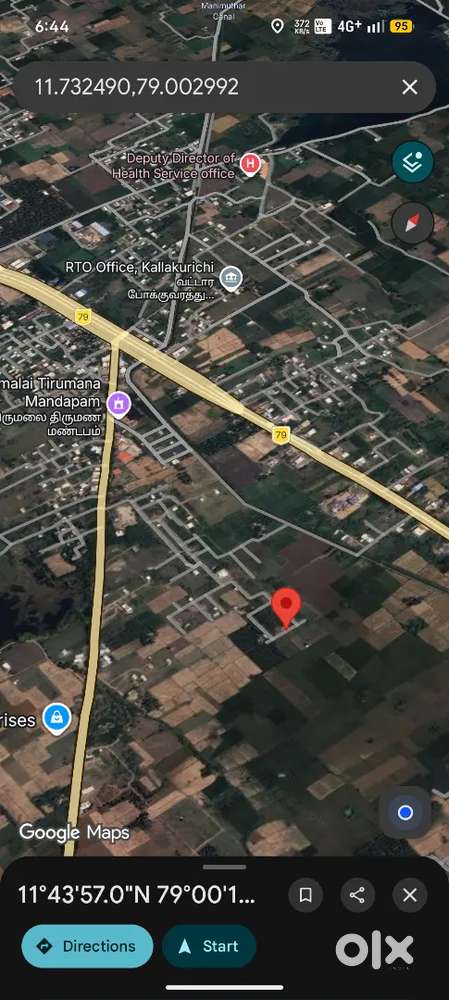Tap the compass to reorient map
This screenshot has width=449, height=1000.
pyautogui.click(x=413, y=223)
